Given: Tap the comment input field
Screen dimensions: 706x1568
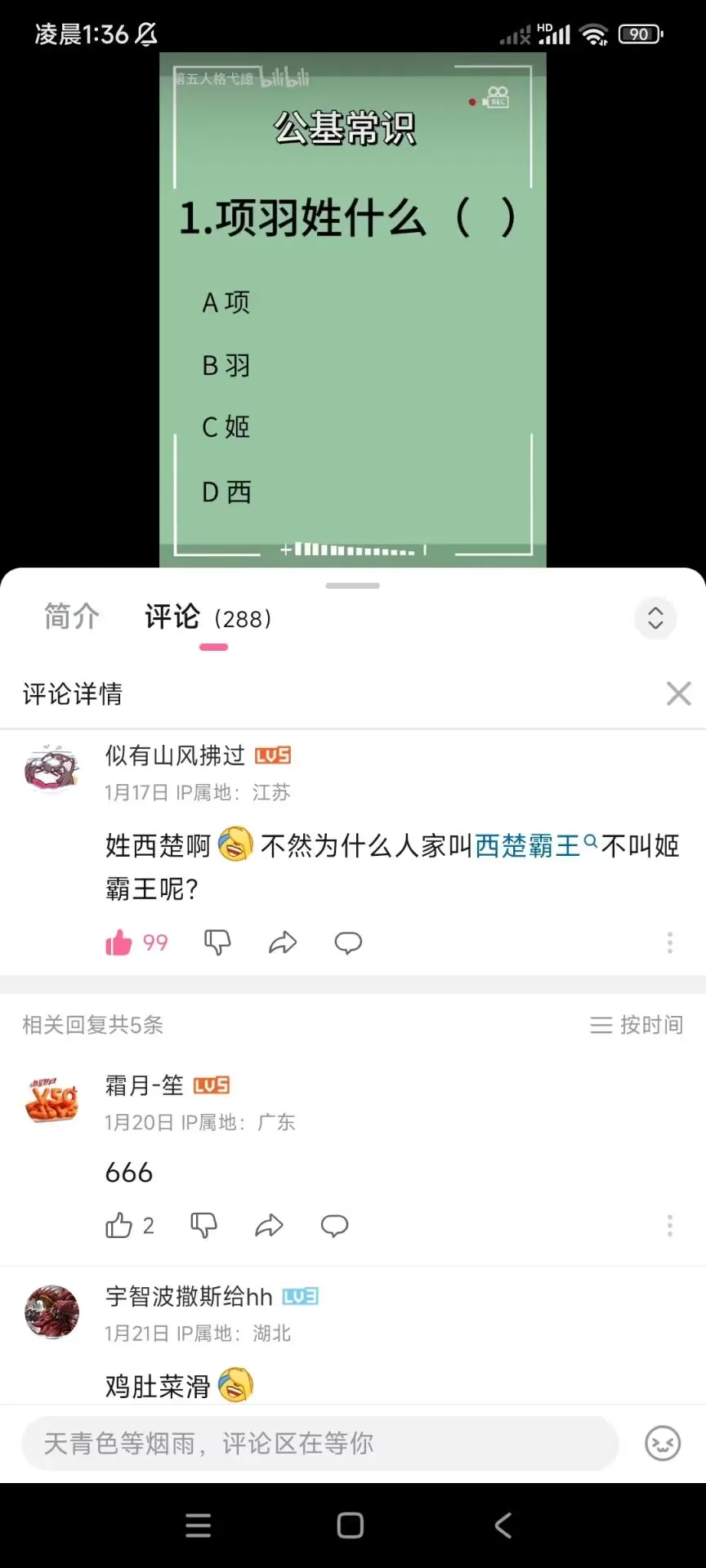Looking at the screenshot, I should click(x=319, y=1444).
